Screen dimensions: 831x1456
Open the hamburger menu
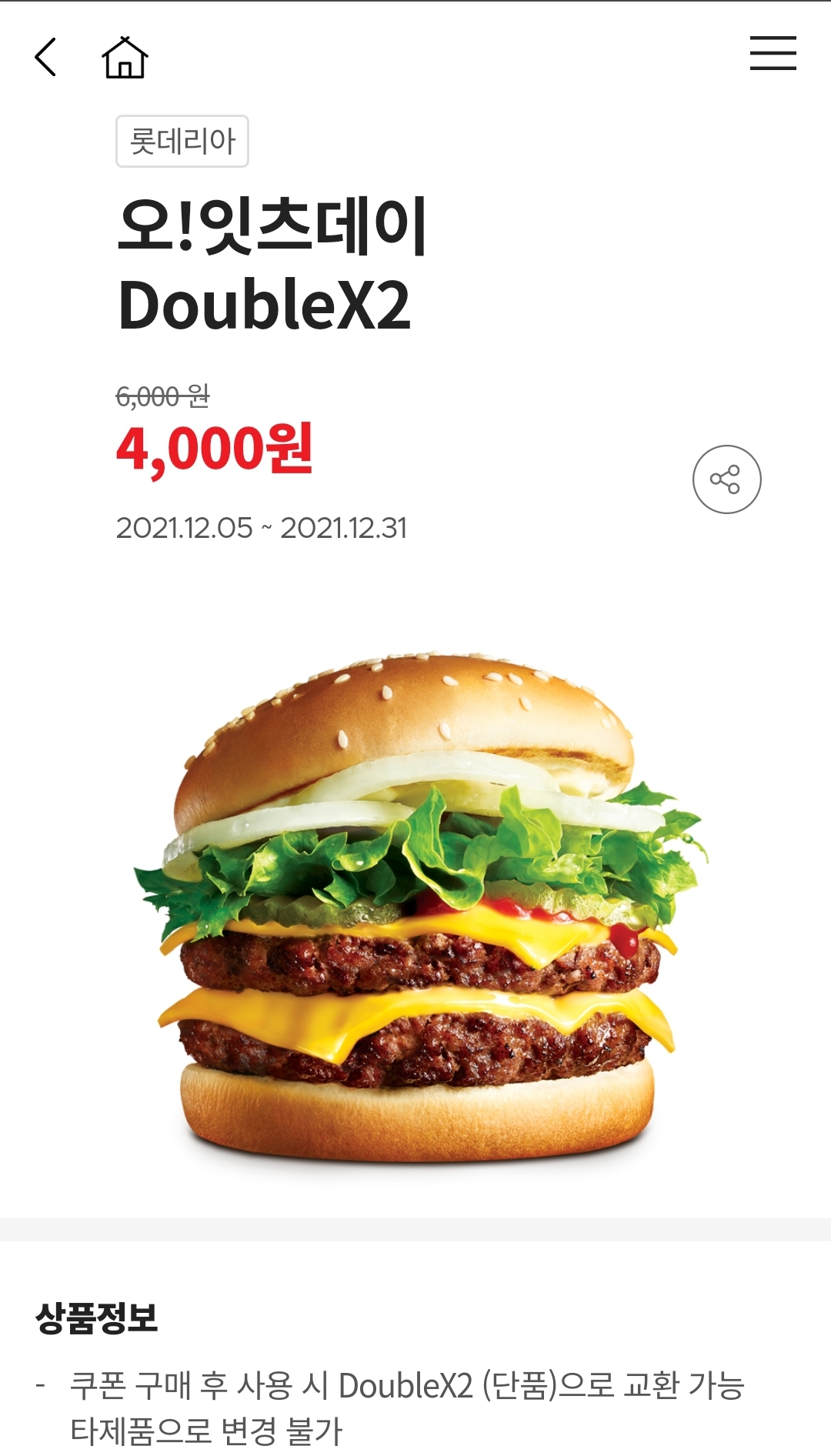pyautogui.click(x=773, y=53)
